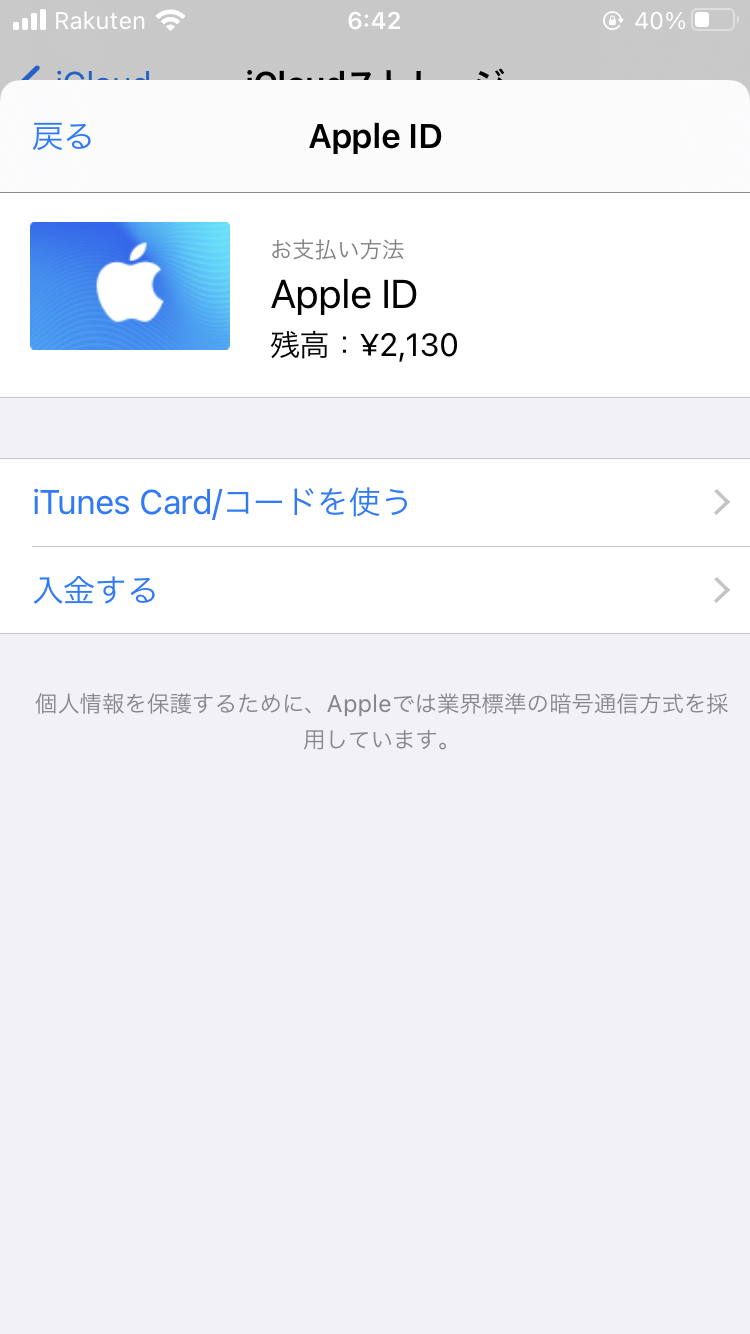Open the 入金する row
Viewport: 750px width, 1334px height.
[x=375, y=590]
